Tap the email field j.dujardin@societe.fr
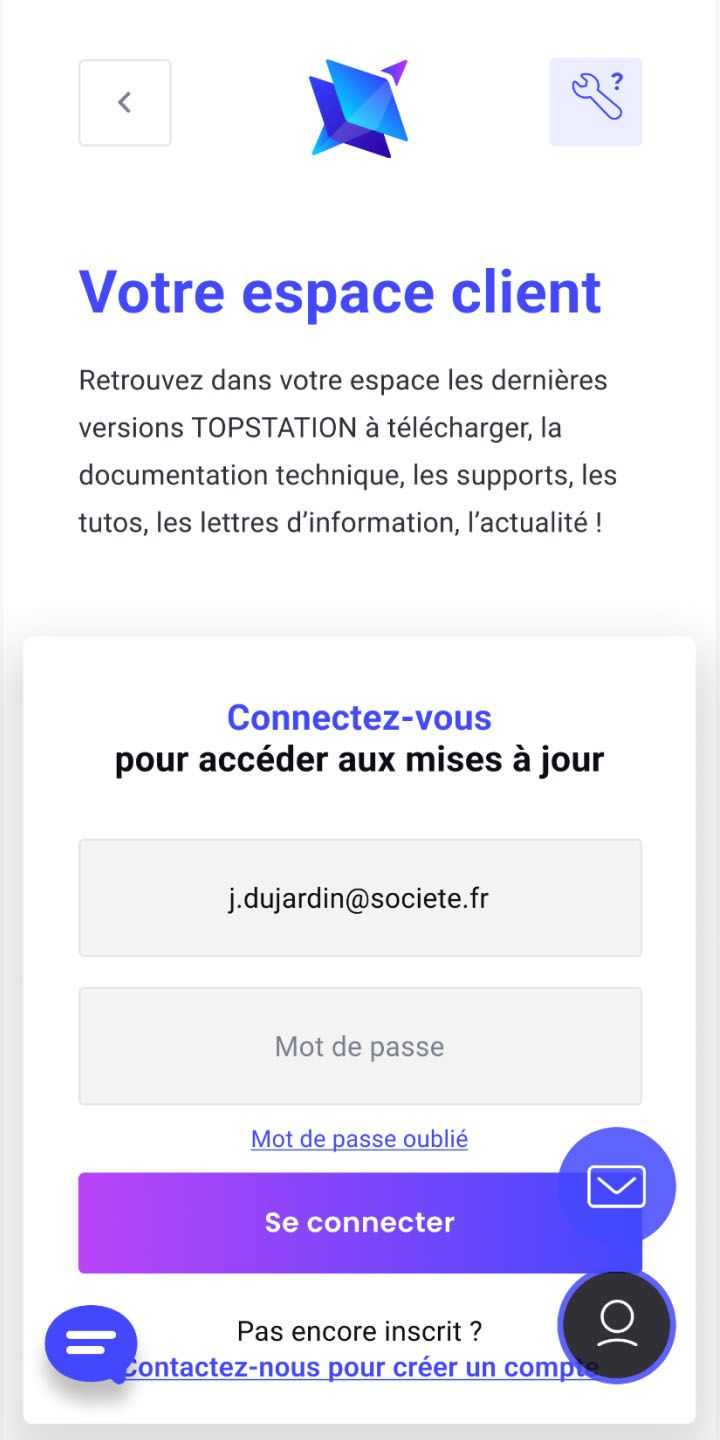 (360, 898)
